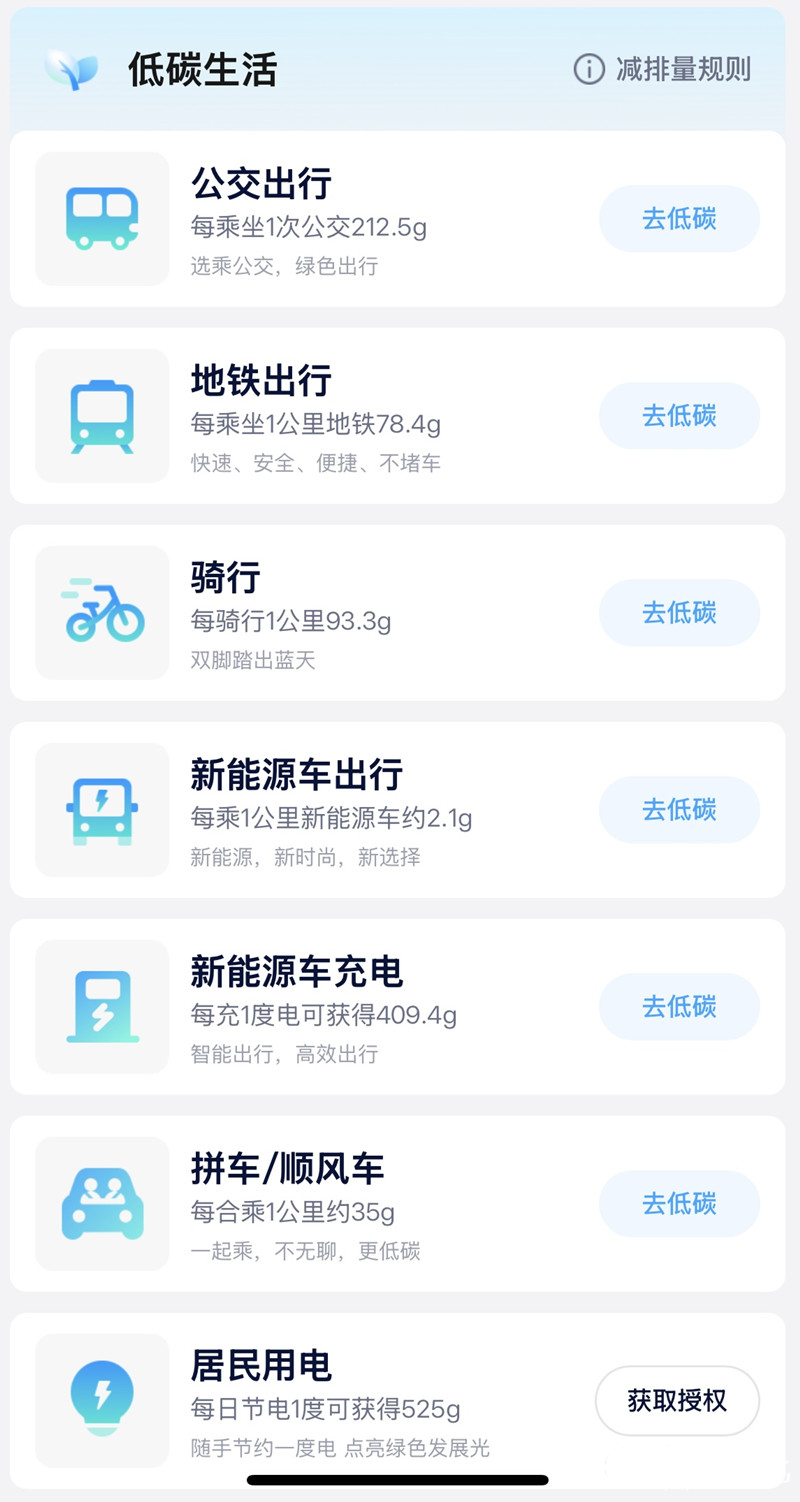Tap the 新能源车充电 charging station icon
The width and height of the screenshot is (800, 1502).
[101, 1006]
